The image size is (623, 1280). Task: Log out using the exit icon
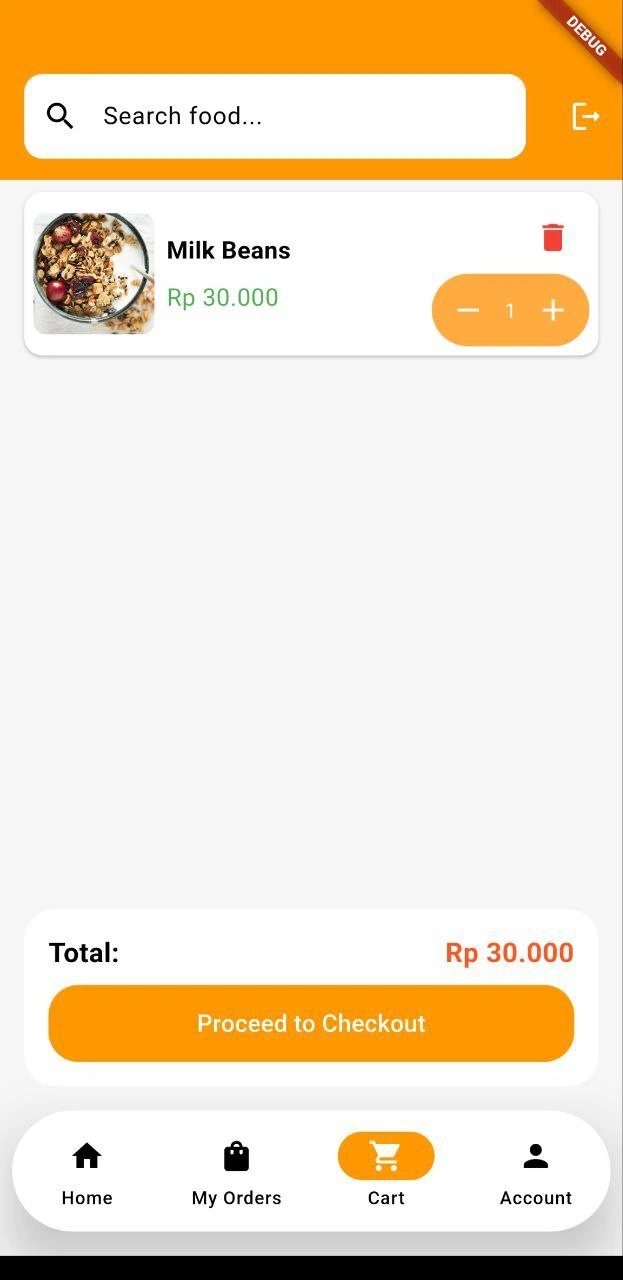(585, 116)
